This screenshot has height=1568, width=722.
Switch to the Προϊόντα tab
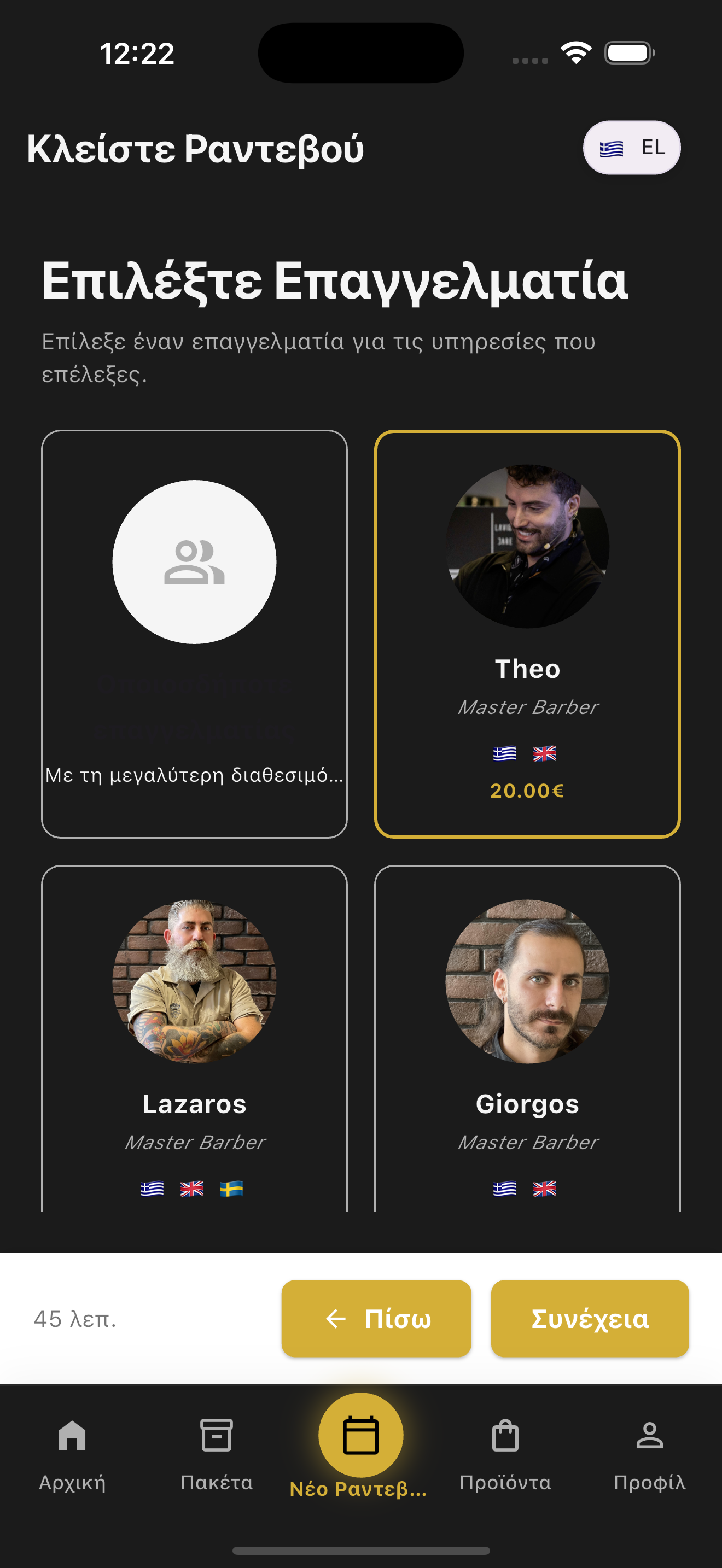[x=506, y=1455]
